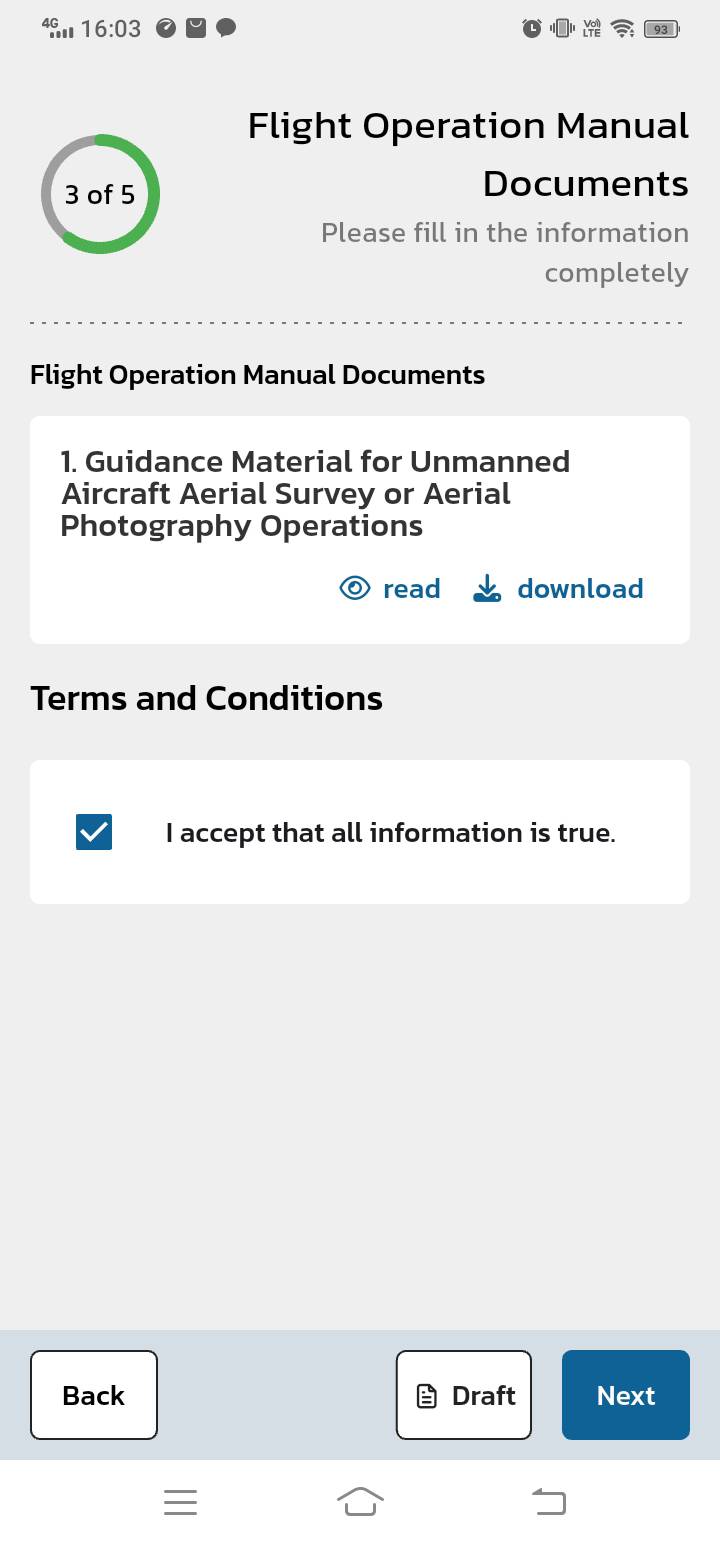This screenshot has height=1544, width=720.
Task: Read the Guidance Material document
Action: (390, 588)
